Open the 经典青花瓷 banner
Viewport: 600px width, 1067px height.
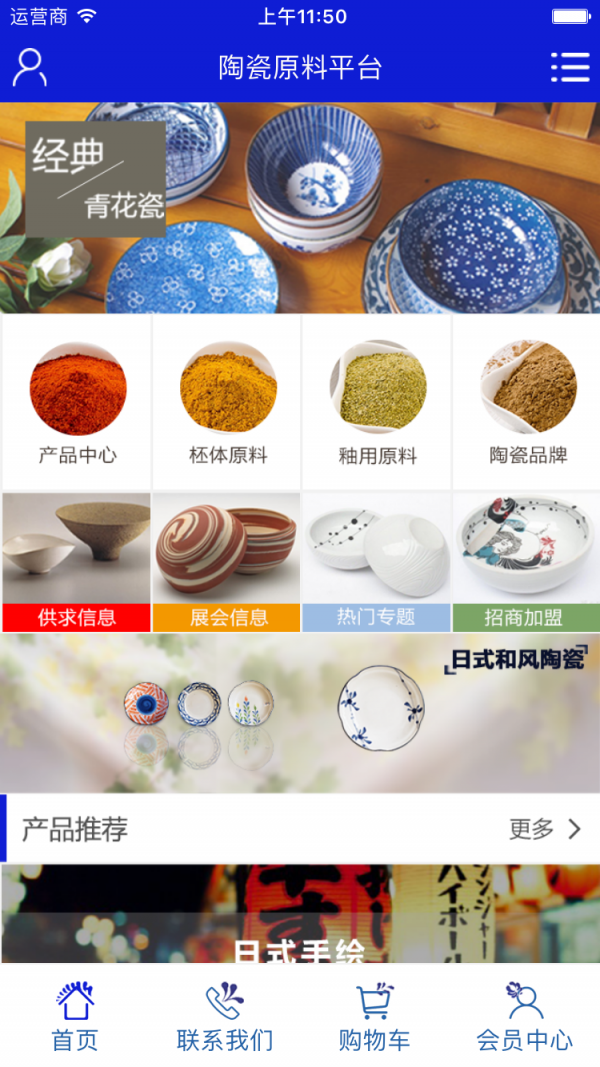click(300, 208)
